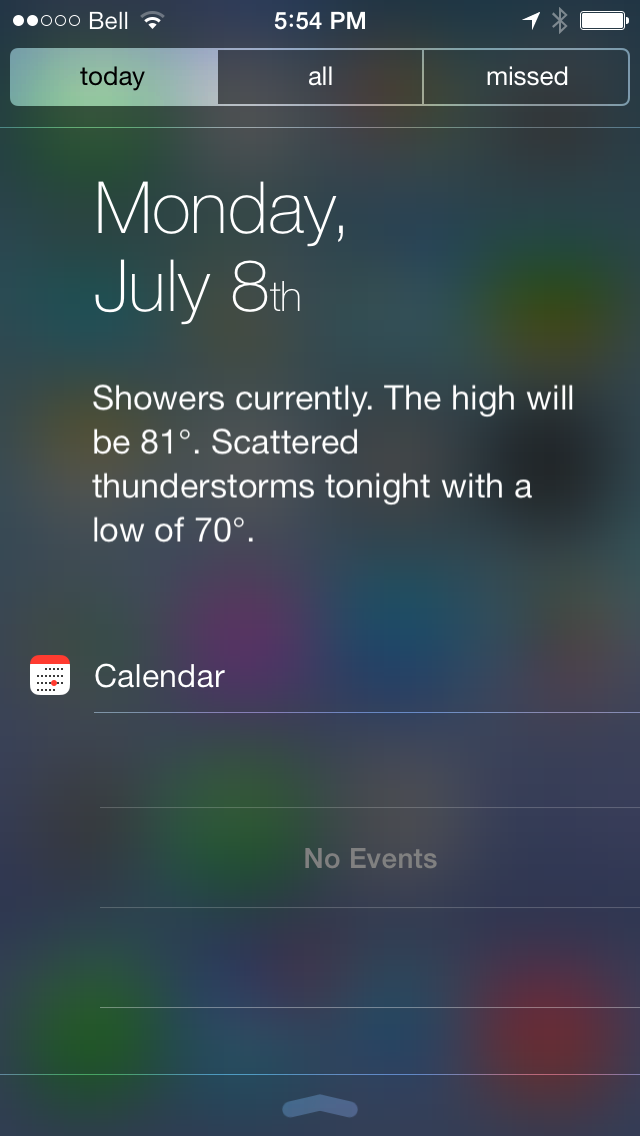The width and height of the screenshot is (640, 1136).
Task: Switch to the all tab
Action: pos(320,77)
